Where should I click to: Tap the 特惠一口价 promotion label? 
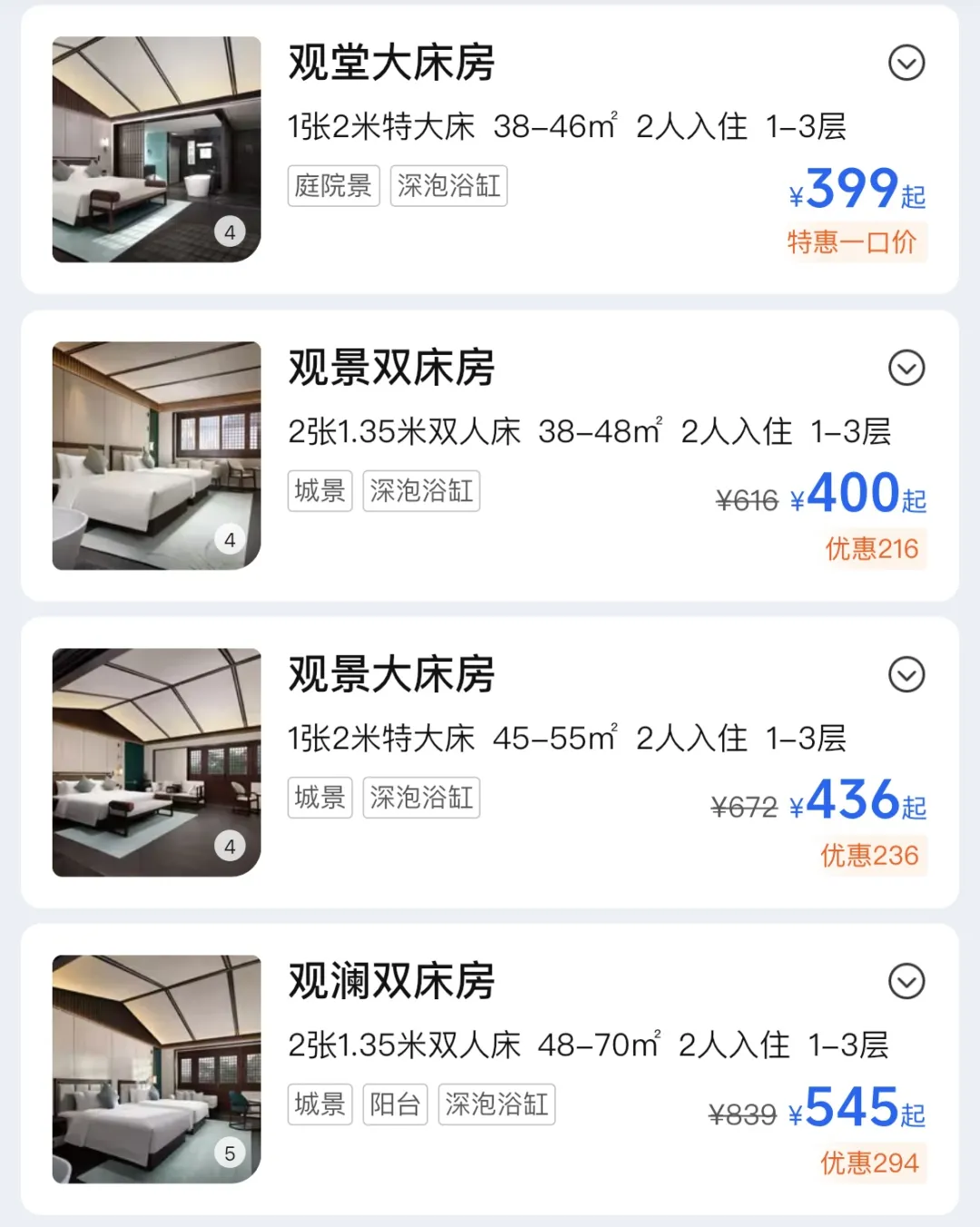pos(854,242)
